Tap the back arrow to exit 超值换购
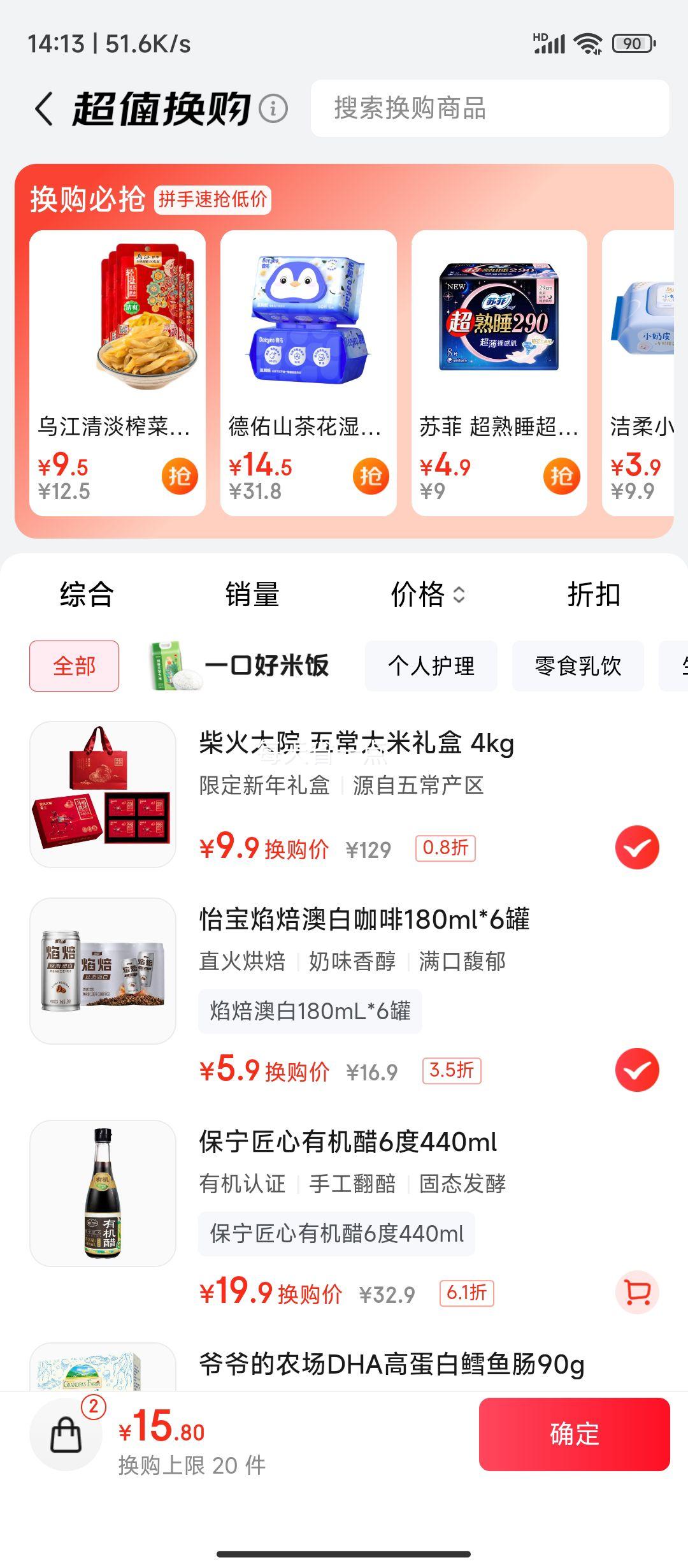 click(43, 108)
